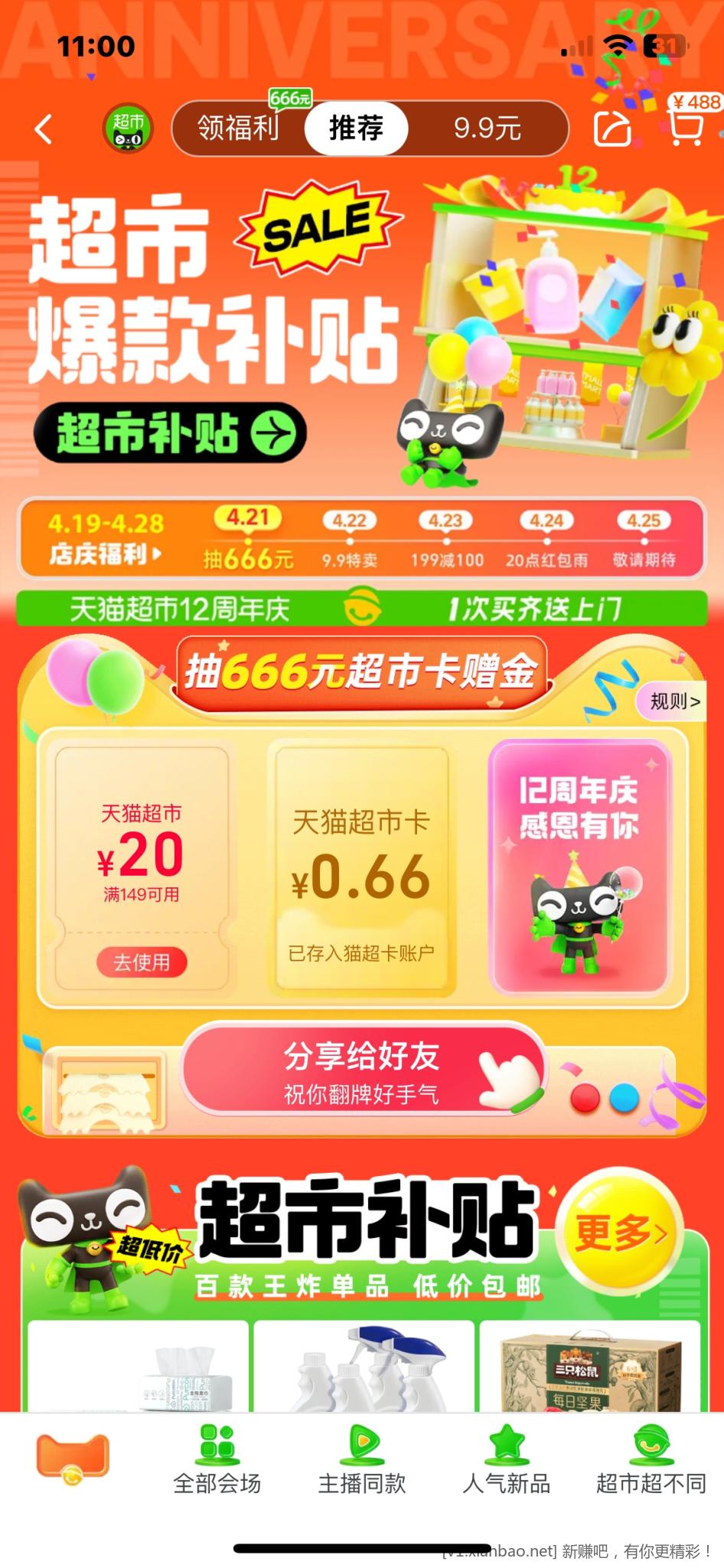Image resolution: width=724 pixels, height=1568 pixels.
Task: Switch to the 领福利 tab
Action: (238, 128)
